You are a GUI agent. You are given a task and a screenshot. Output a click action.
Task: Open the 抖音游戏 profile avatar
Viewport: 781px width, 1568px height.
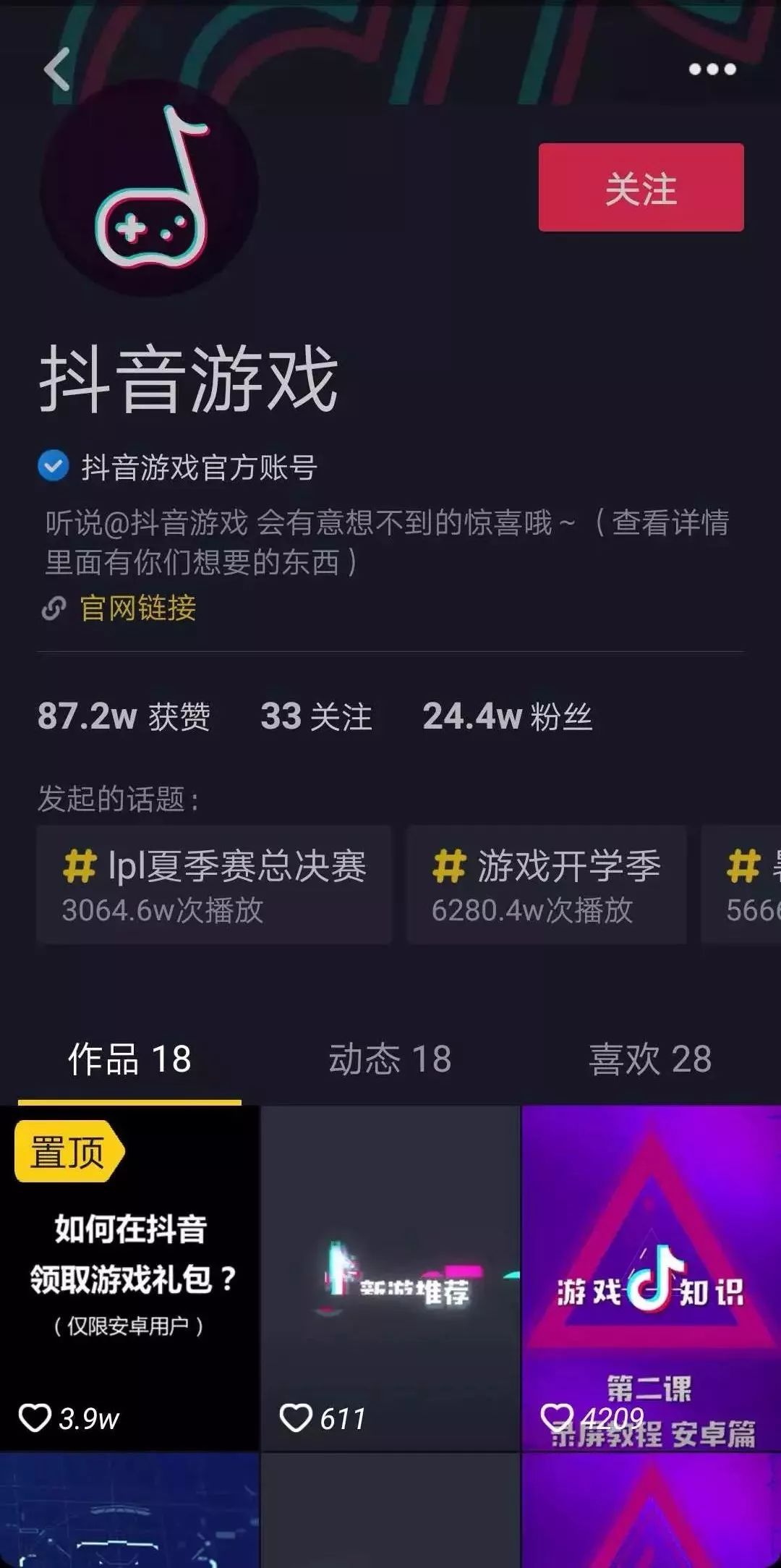point(150,189)
